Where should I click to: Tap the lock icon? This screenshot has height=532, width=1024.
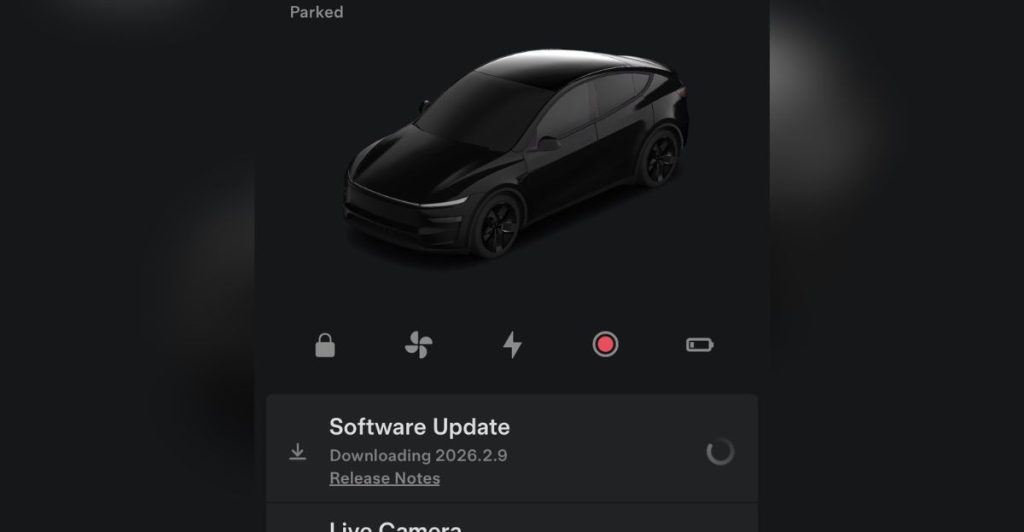[x=325, y=345]
